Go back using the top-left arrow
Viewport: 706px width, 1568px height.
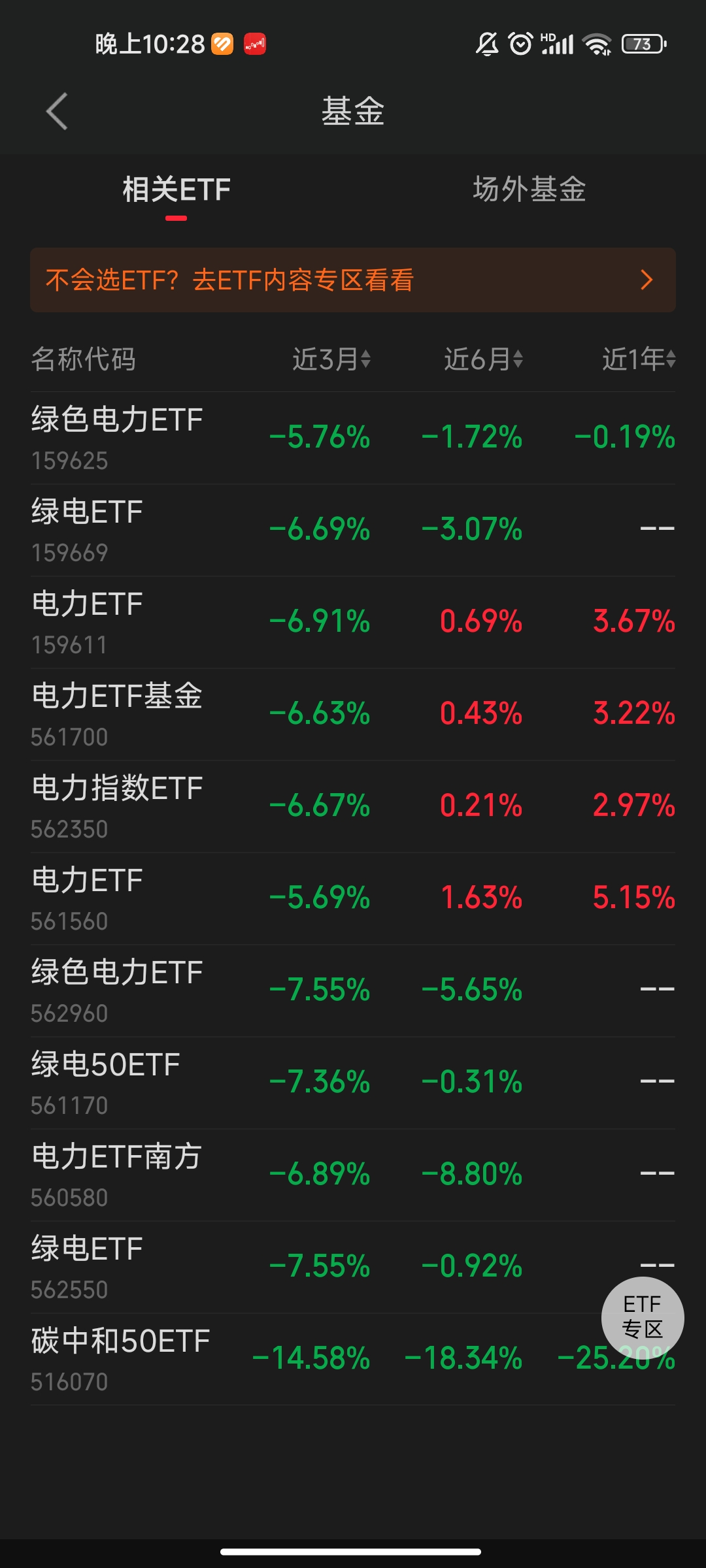click(x=57, y=111)
